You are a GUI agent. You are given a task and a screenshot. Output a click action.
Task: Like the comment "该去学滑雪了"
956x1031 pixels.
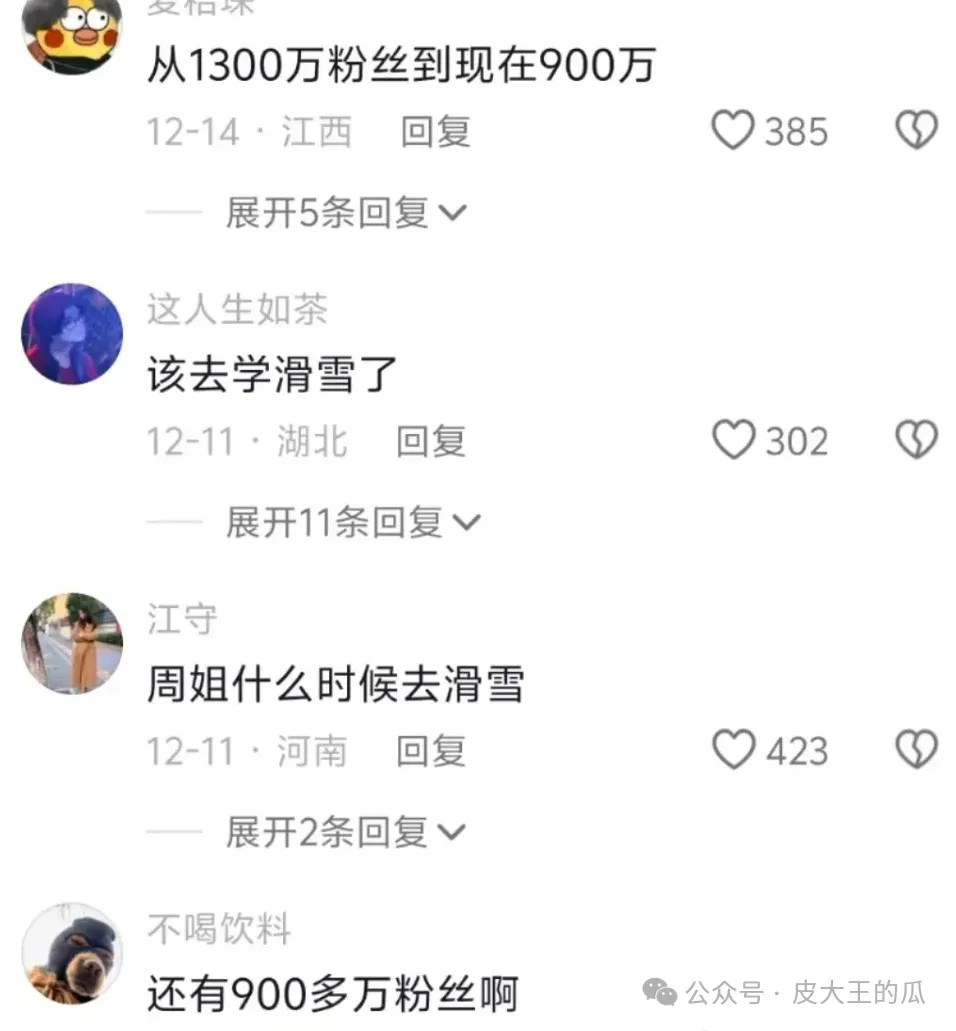pos(733,441)
